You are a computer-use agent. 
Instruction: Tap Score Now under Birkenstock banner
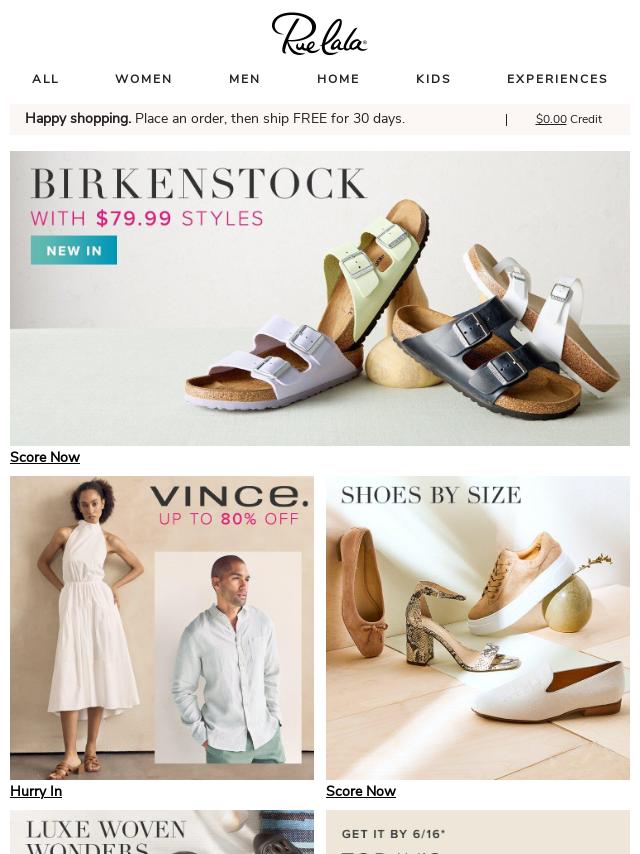click(x=45, y=457)
